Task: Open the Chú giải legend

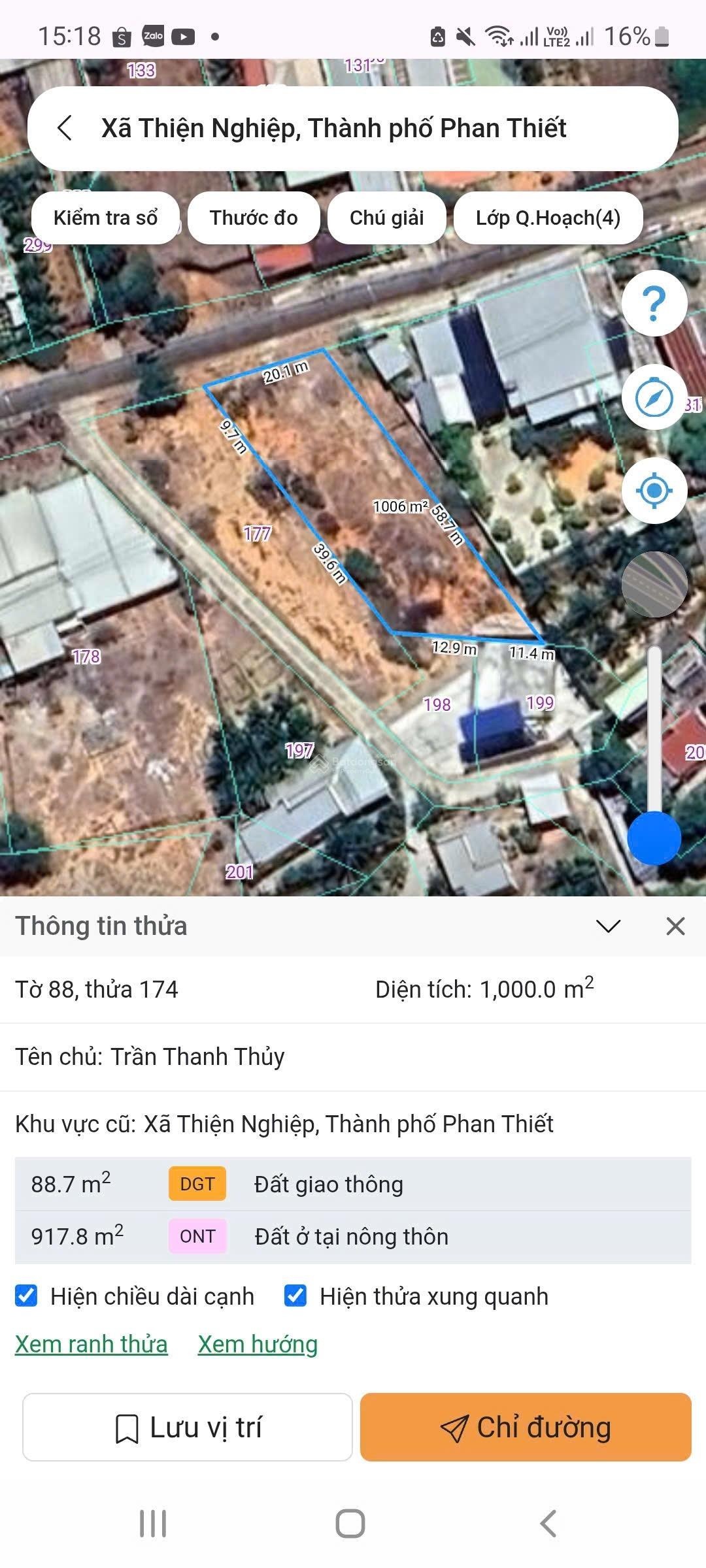Action: pyautogui.click(x=389, y=218)
